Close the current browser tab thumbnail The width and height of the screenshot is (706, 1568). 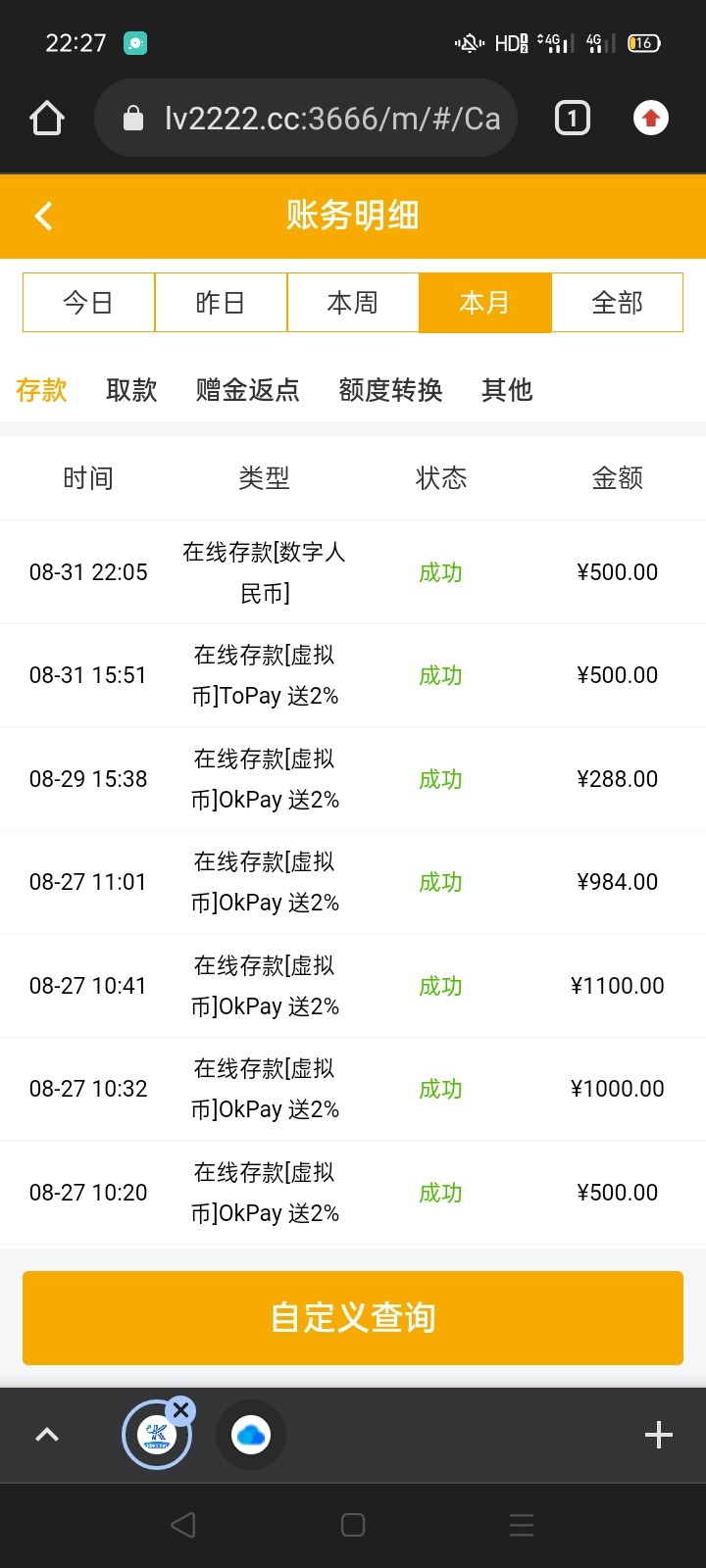[181, 1410]
